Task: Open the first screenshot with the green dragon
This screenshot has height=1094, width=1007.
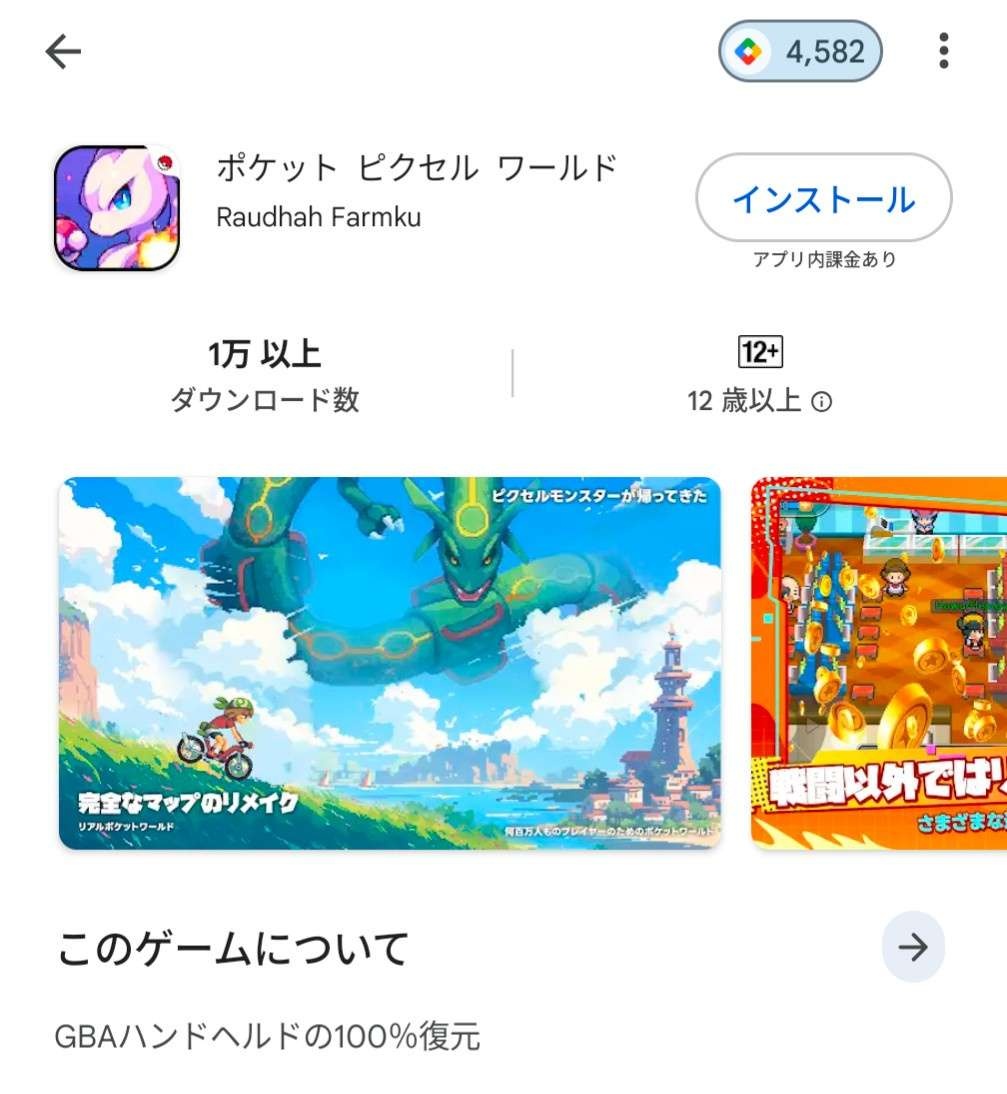Action: click(x=389, y=663)
